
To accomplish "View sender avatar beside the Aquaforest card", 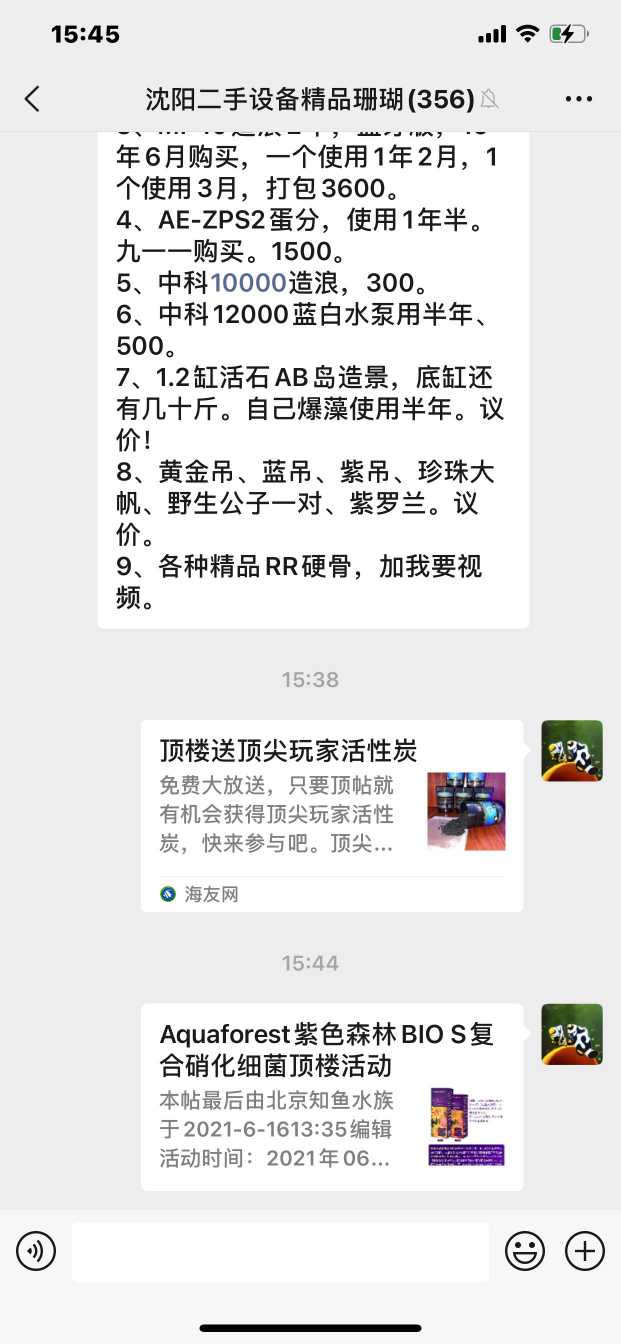I will point(572,1034).
